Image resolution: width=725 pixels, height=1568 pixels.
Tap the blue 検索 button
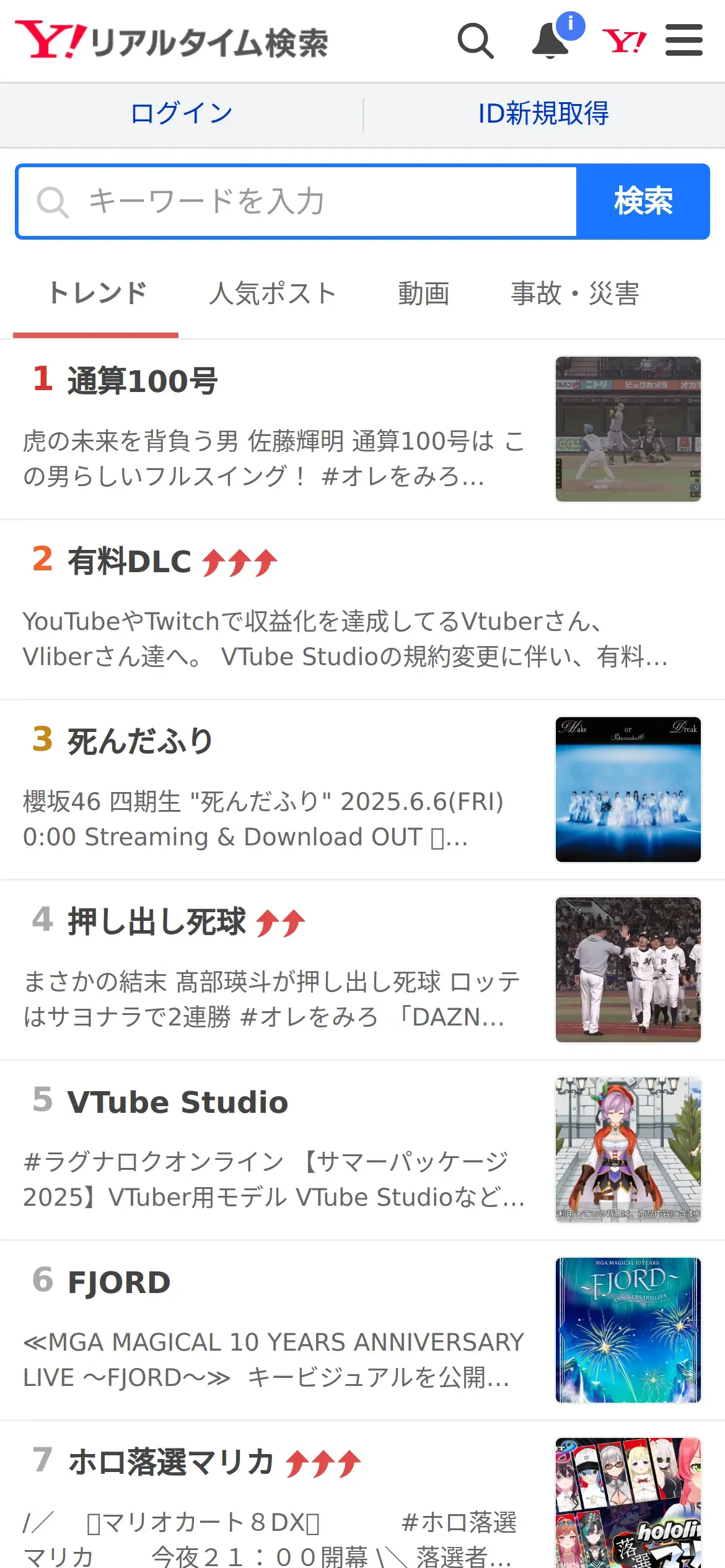(x=643, y=201)
